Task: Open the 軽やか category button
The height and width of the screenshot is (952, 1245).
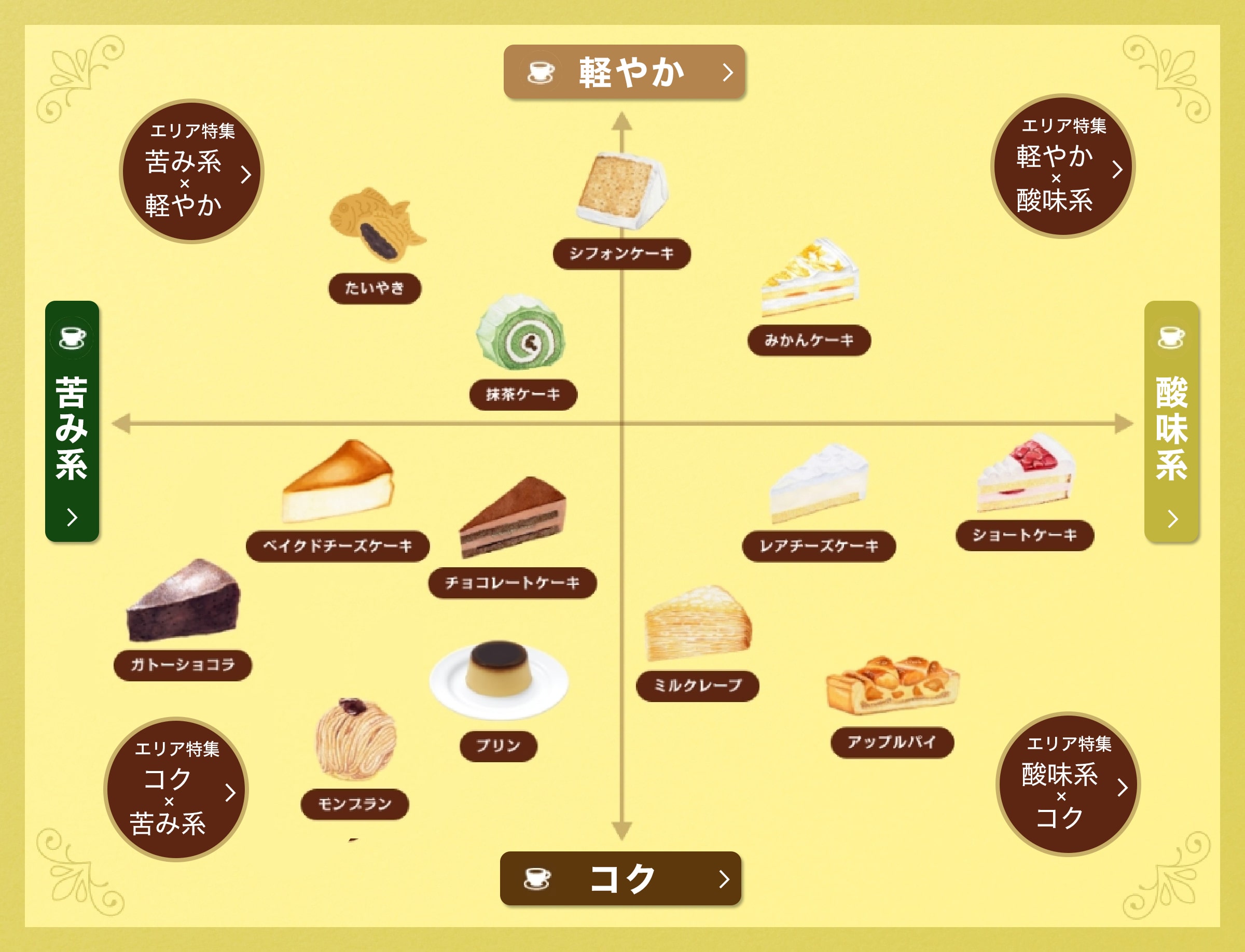Action: [x=624, y=72]
